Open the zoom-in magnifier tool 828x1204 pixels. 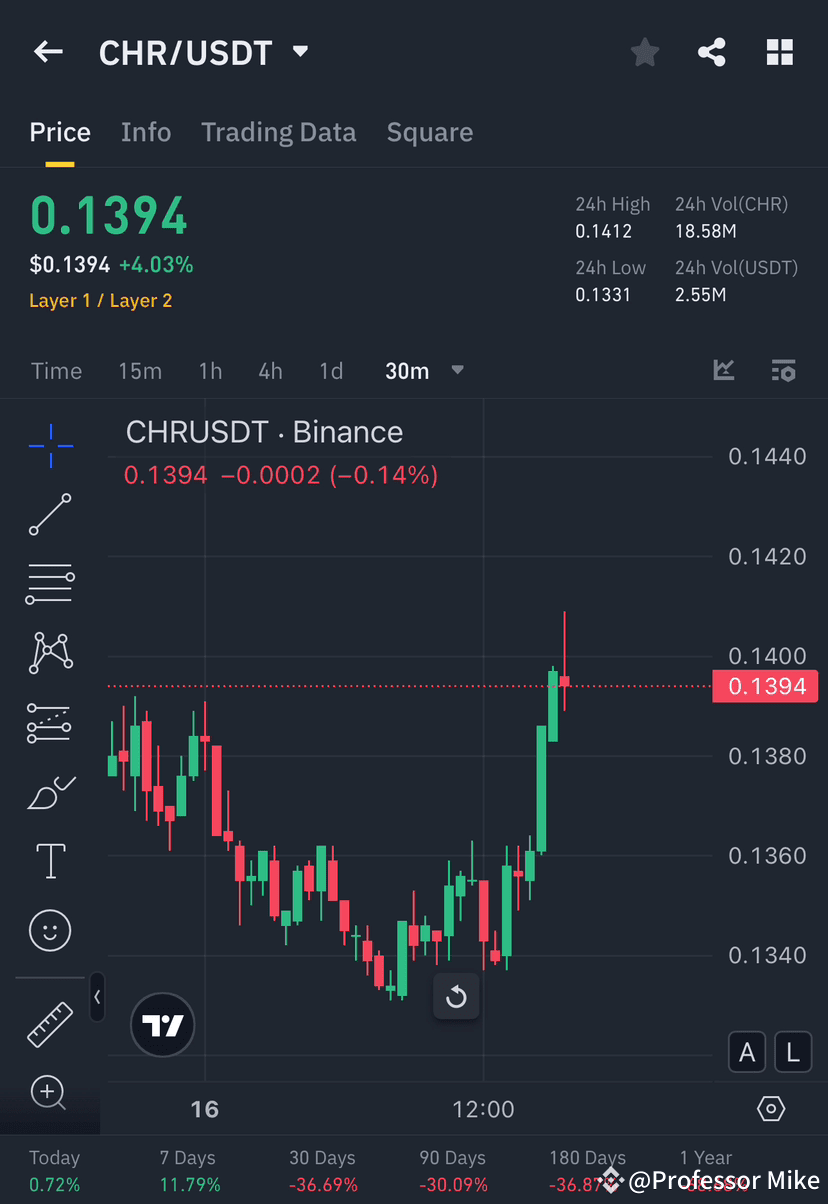tap(50, 1093)
